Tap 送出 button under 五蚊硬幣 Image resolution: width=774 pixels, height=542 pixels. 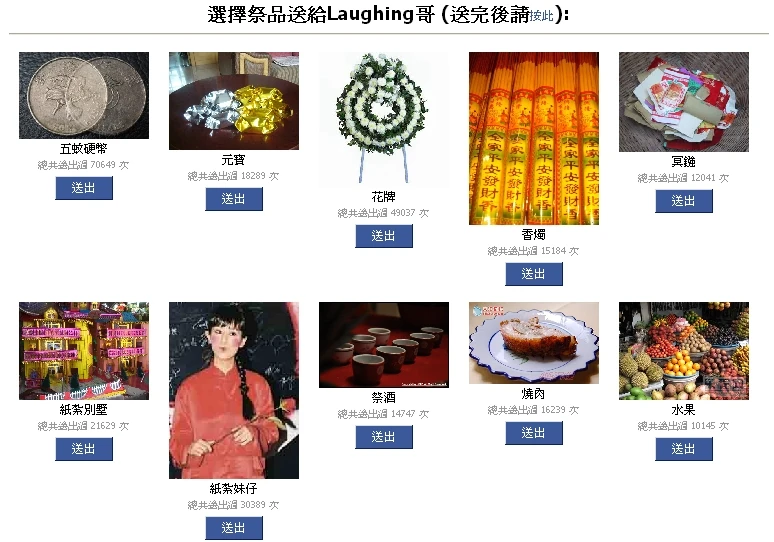click(x=84, y=188)
